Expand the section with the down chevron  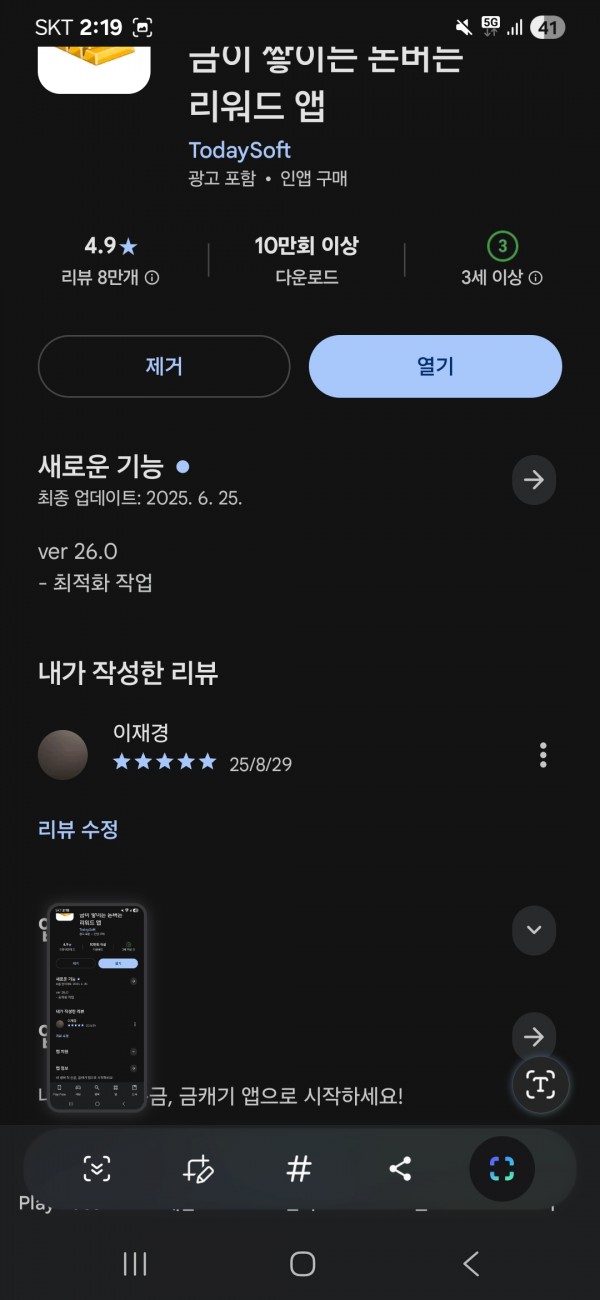coord(534,930)
